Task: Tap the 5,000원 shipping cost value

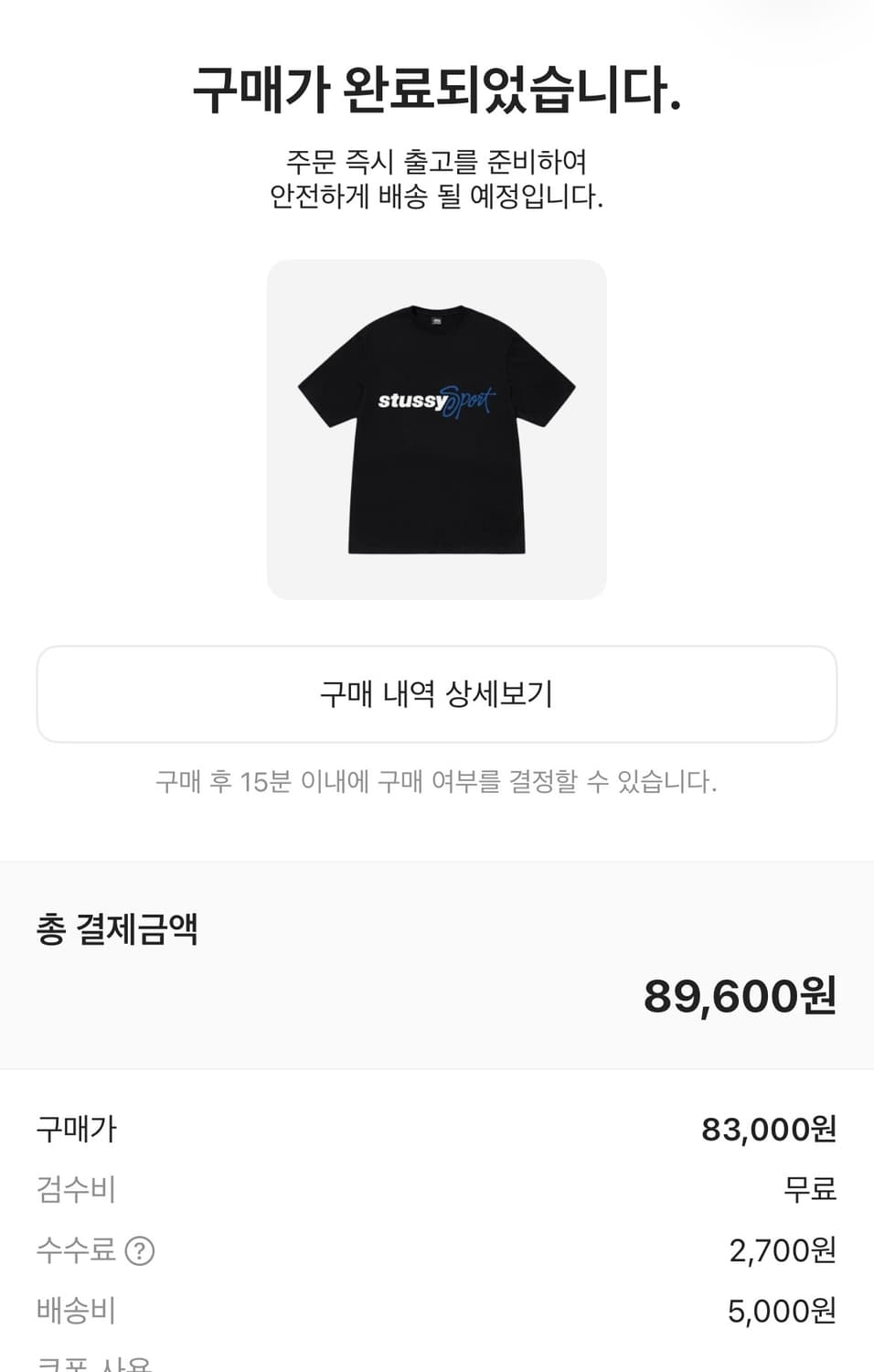Action: click(x=782, y=1312)
